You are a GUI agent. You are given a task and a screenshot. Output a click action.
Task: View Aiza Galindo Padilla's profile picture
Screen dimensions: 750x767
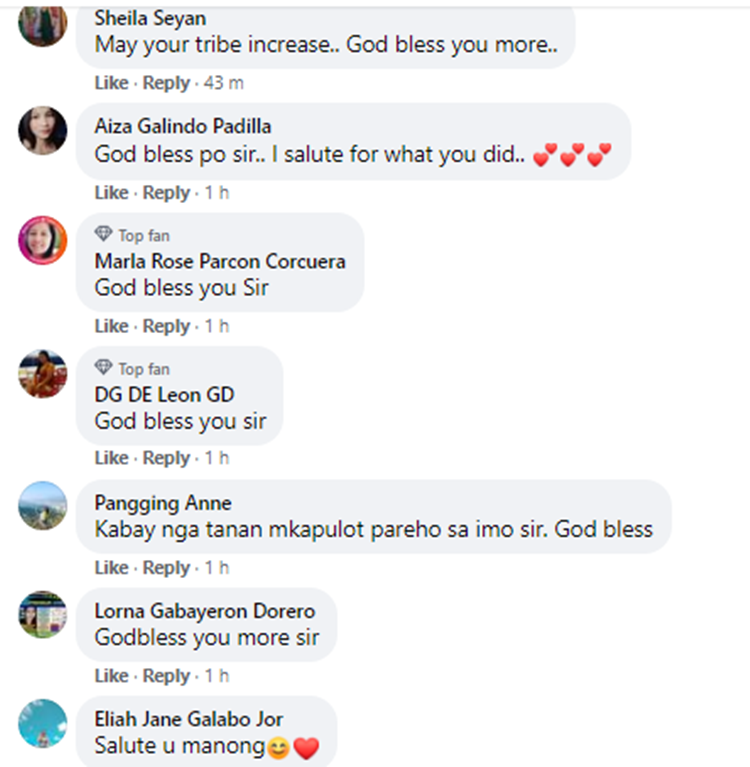tap(43, 131)
